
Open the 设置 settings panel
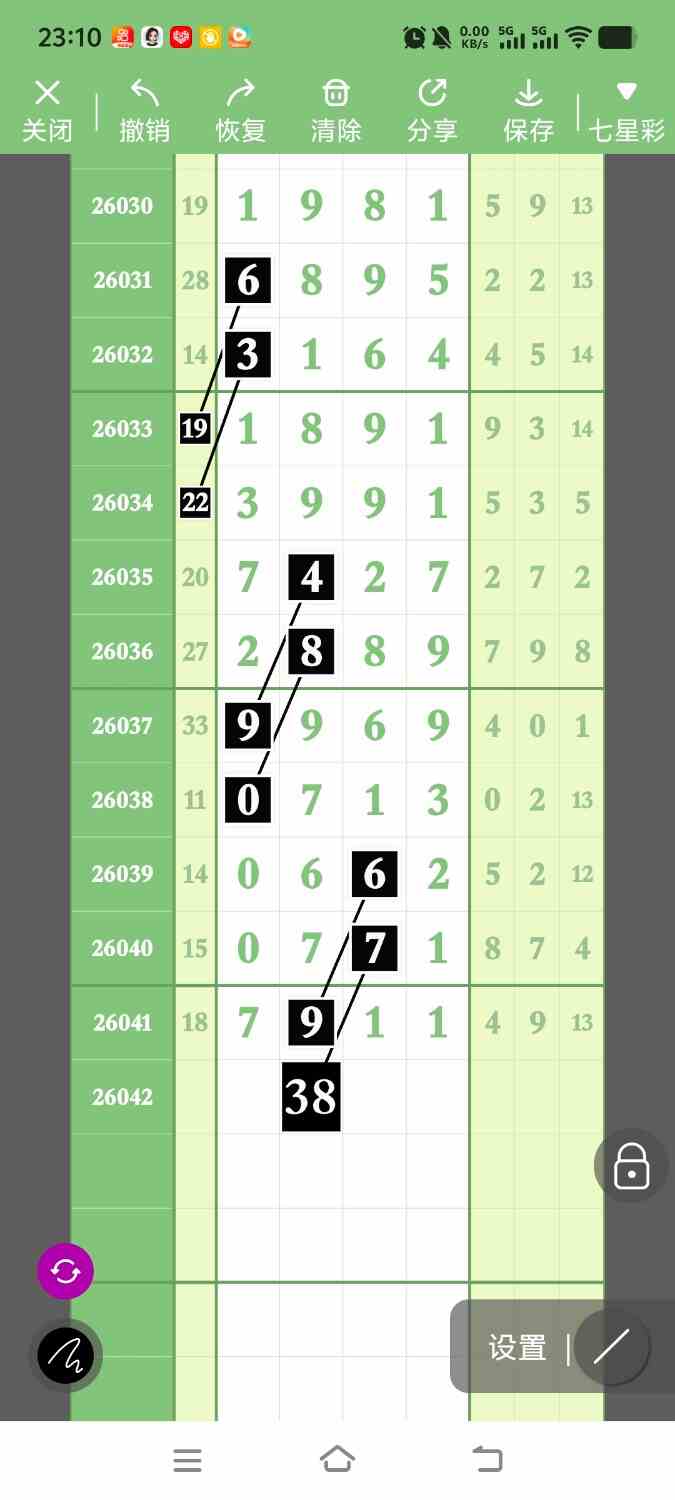[x=517, y=1348]
